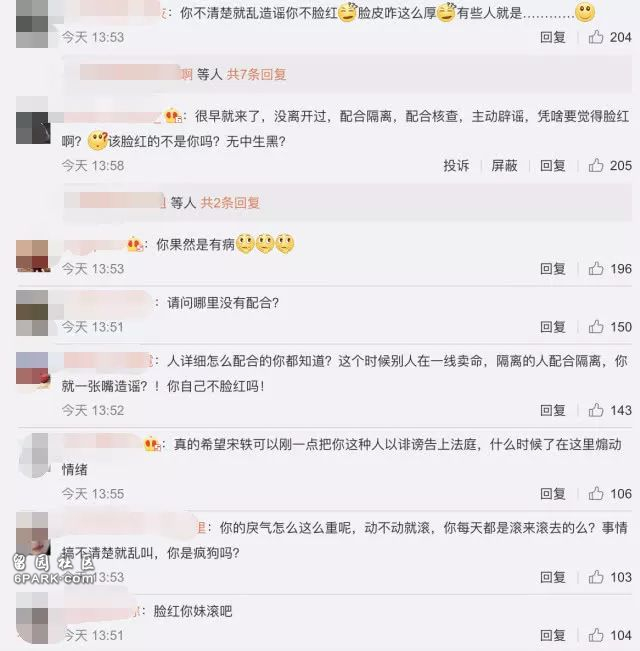Tap 投诉 to report the 13:58 comment
The width and height of the screenshot is (640, 651).
pyautogui.click(x=456, y=165)
